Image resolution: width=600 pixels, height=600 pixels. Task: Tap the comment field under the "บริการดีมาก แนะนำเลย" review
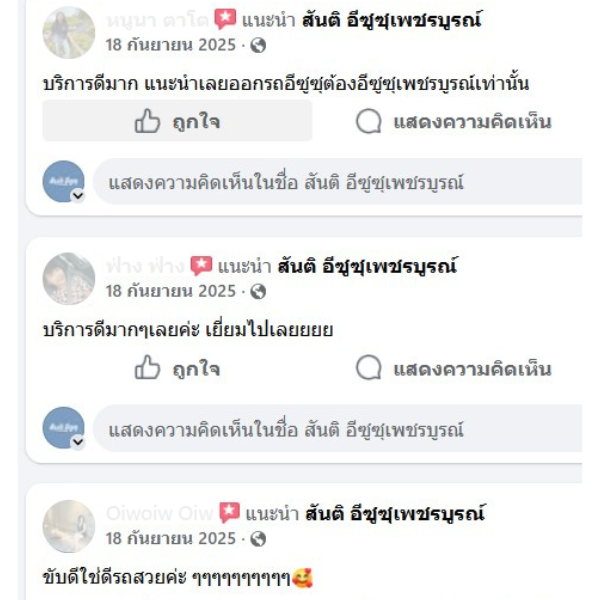[330, 183]
